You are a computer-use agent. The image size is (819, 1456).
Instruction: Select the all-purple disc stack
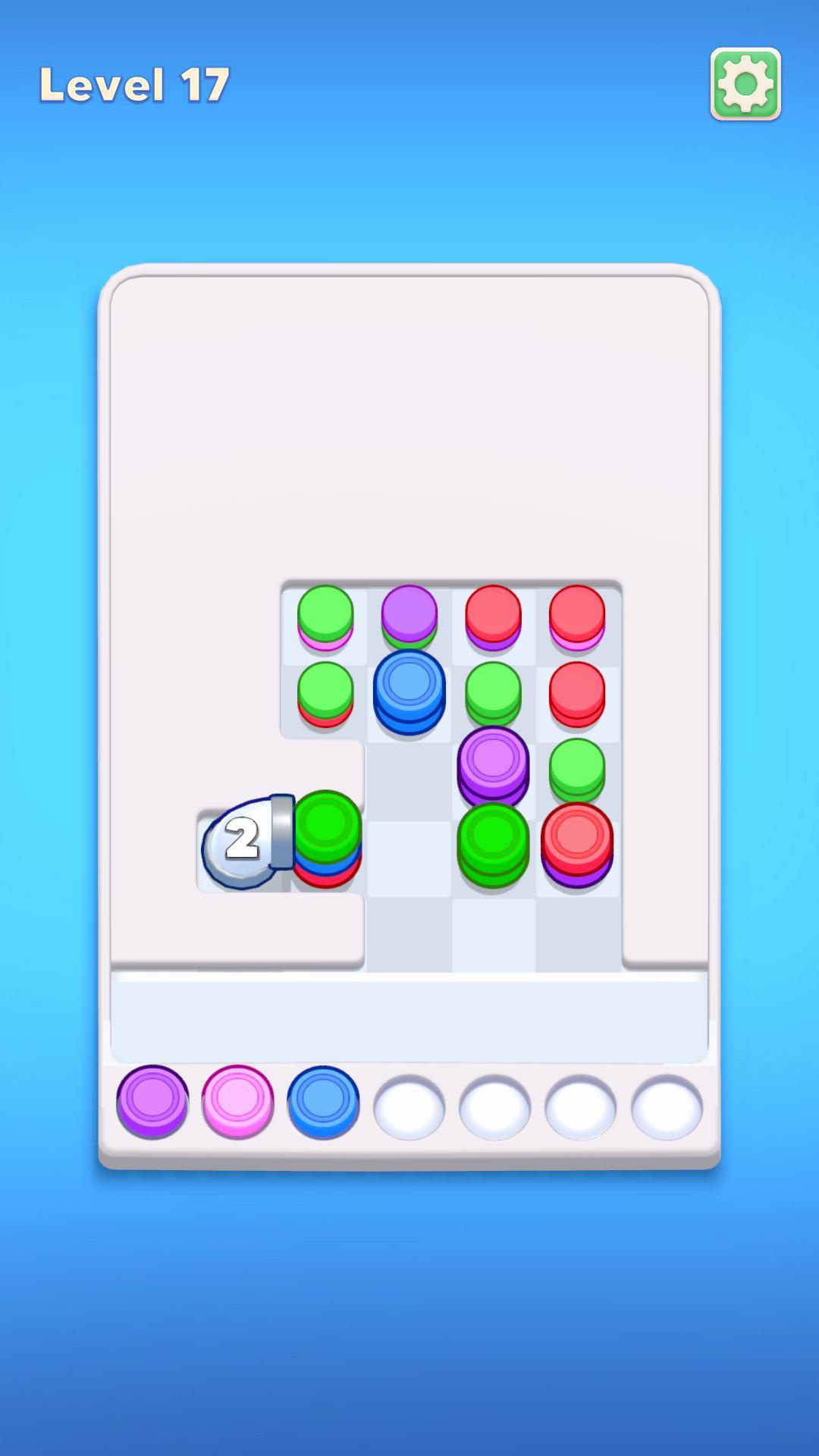[x=493, y=766]
